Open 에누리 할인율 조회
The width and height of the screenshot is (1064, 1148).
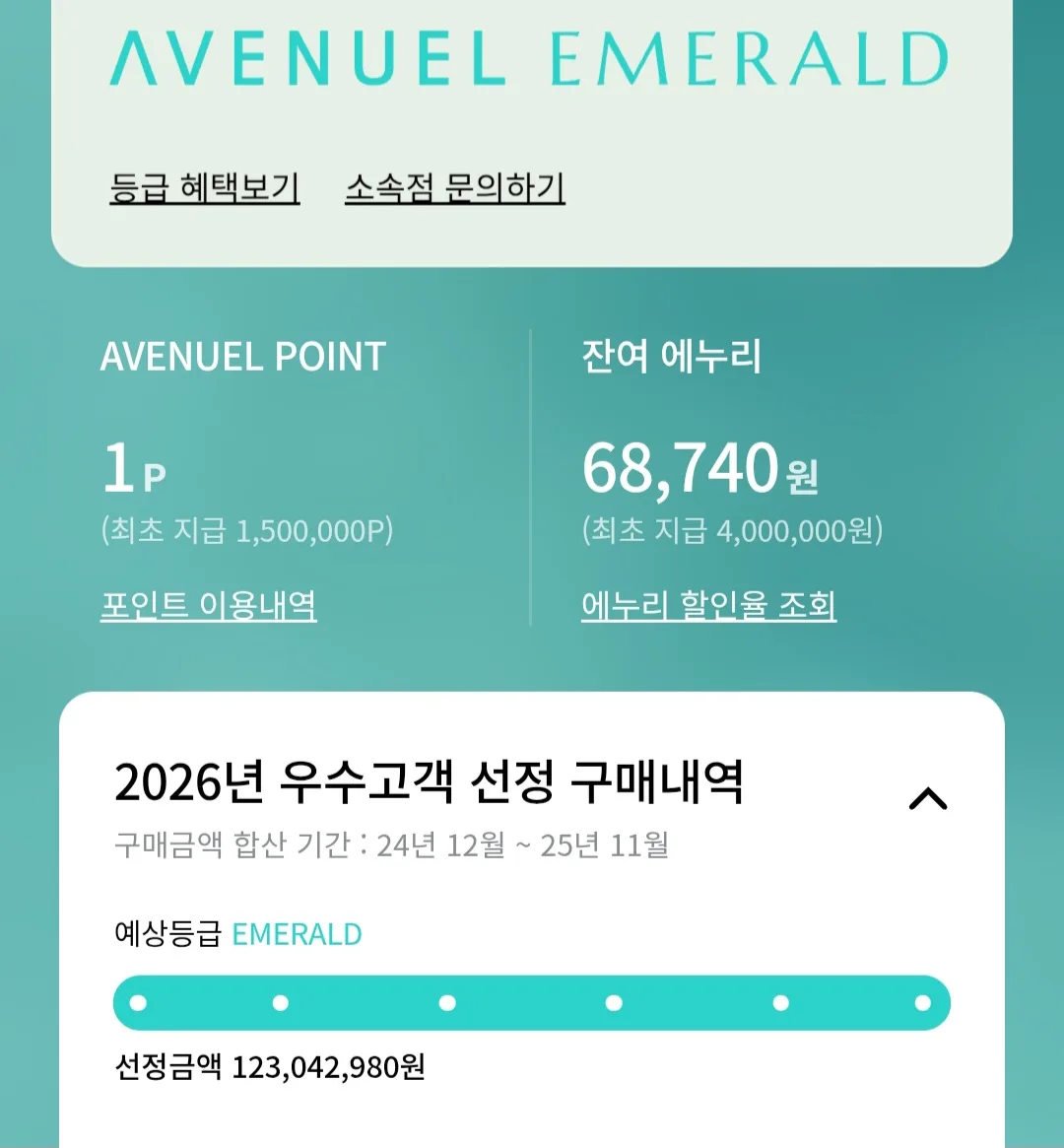pos(708,605)
